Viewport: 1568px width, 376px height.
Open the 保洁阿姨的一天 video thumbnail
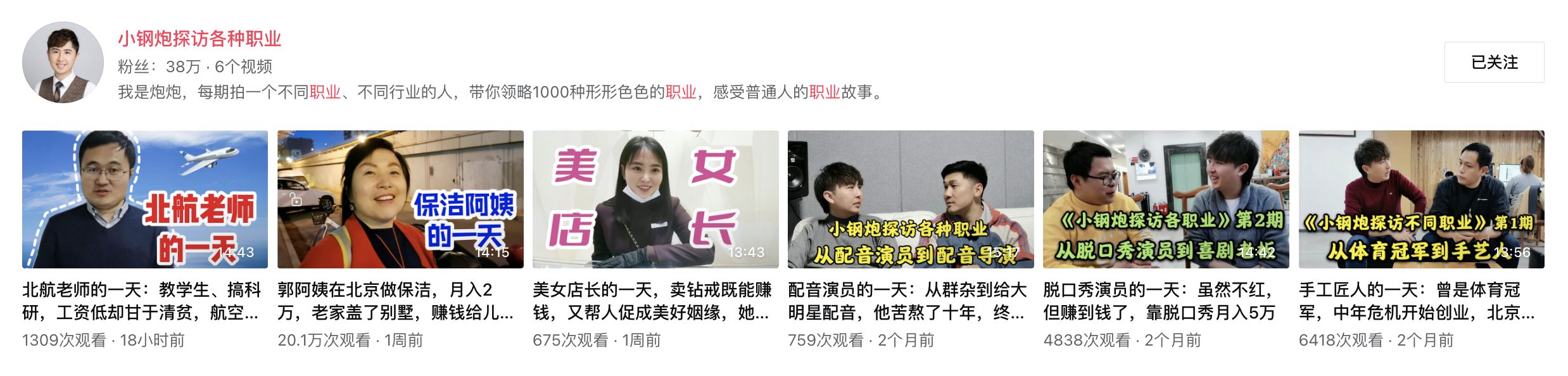[x=400, y=199]
